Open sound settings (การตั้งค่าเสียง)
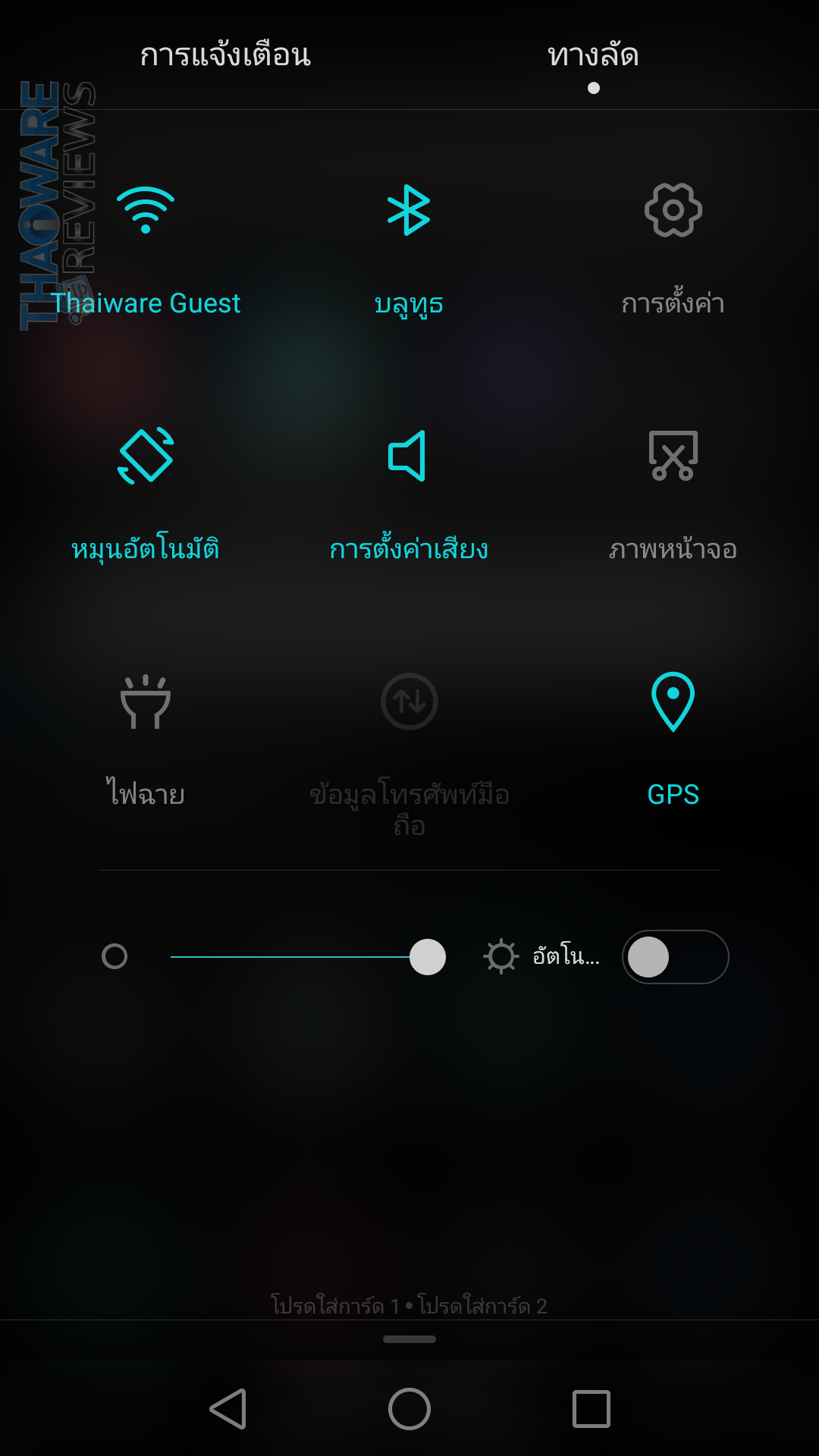 point(409,456)
